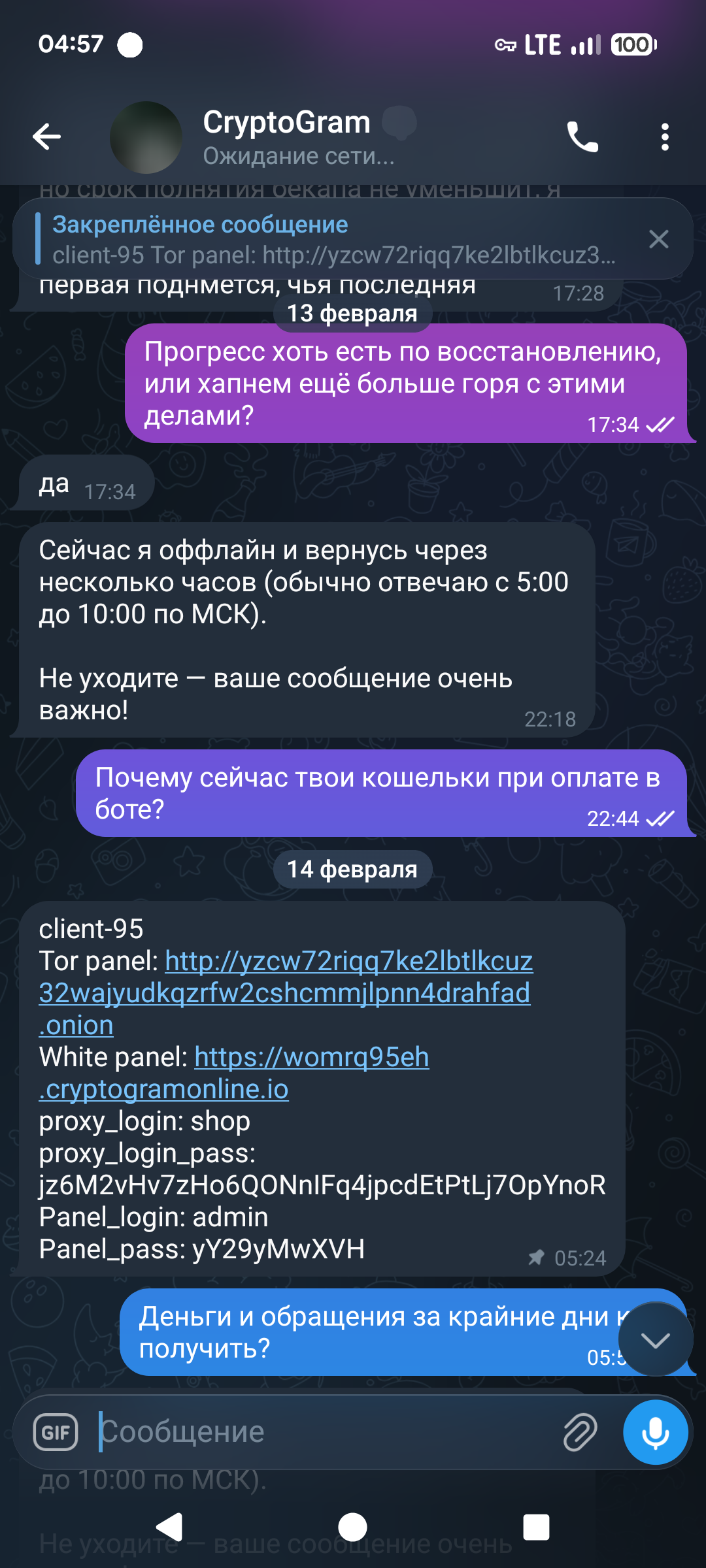The image size is (706, 1568).
Task: Tap the microphone to record voice
Action: pos(655,1432)
